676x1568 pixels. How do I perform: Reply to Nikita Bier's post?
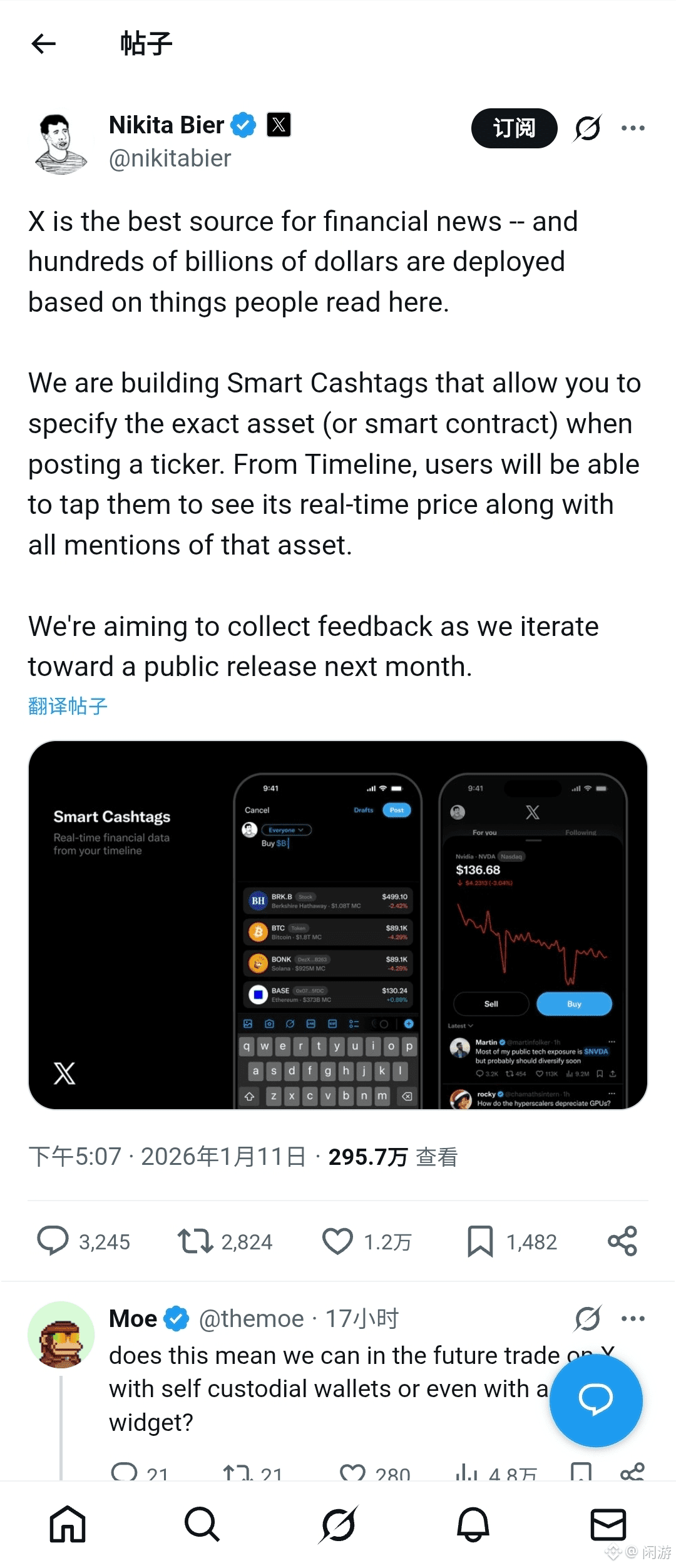click(x=53, y=1241)
